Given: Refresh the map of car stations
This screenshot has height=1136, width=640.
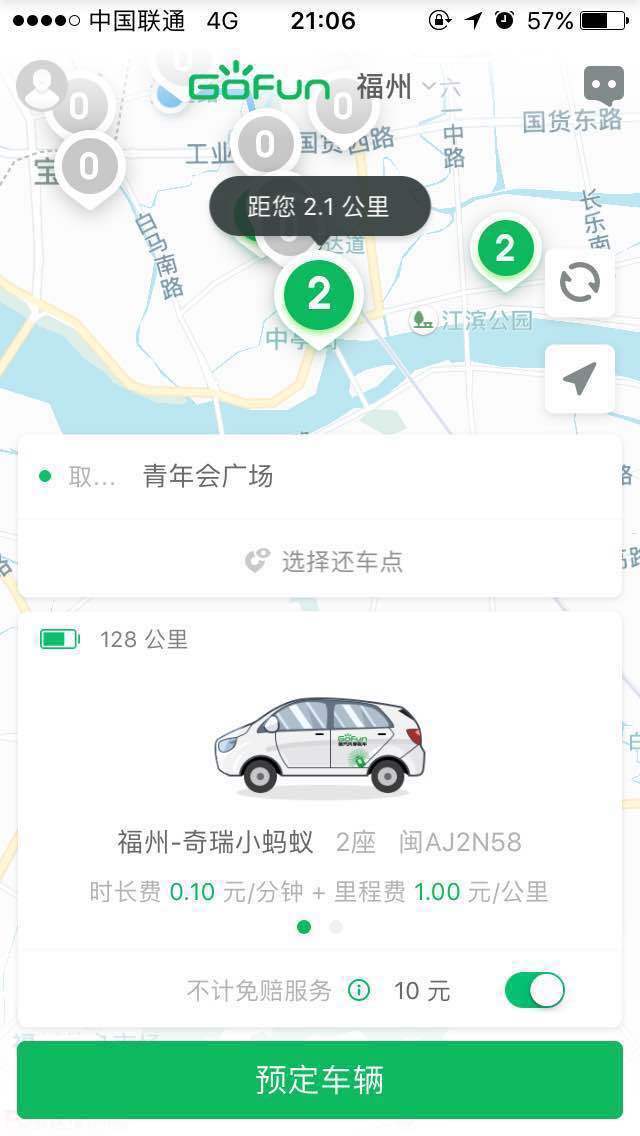Looking at the screenshot, I should tap(580, 283).
